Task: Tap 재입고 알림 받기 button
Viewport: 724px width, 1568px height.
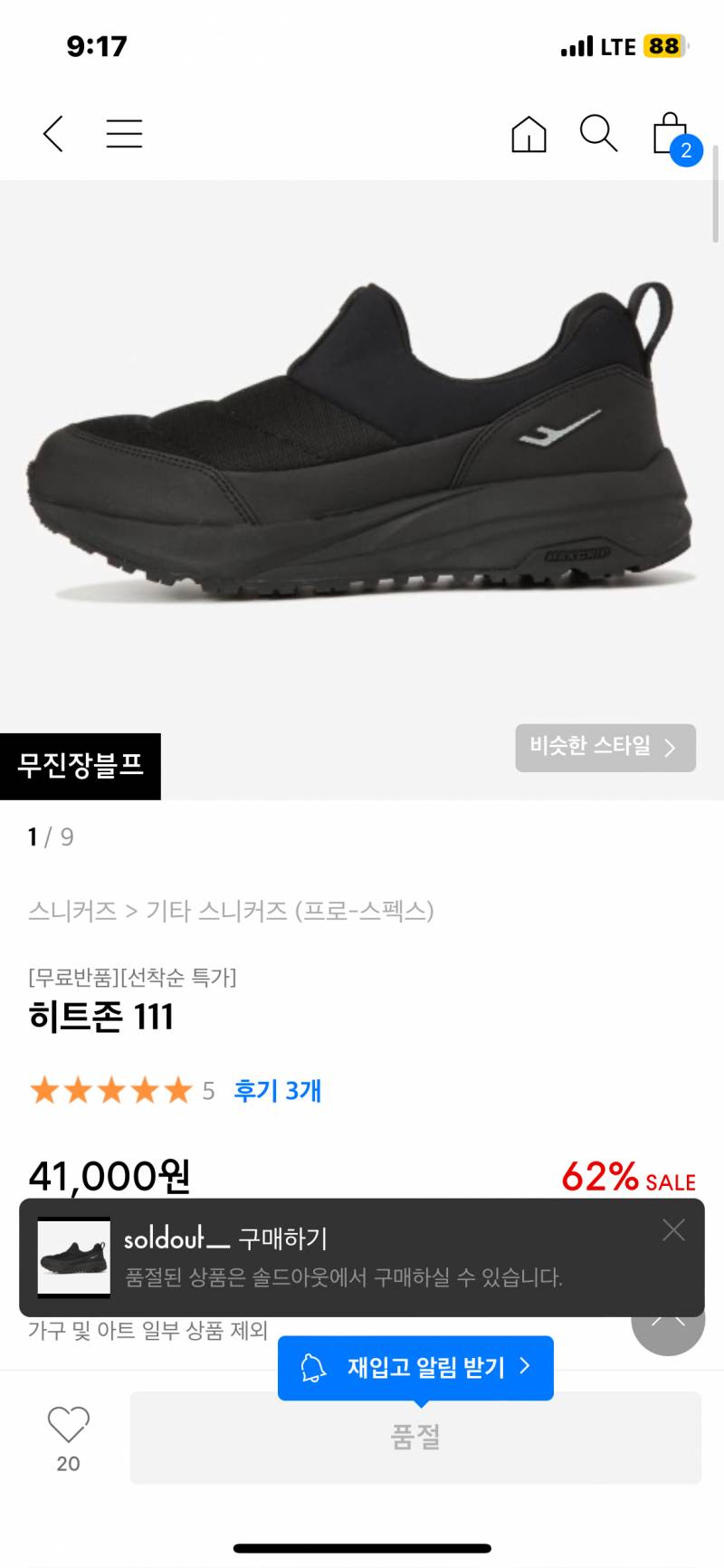Action: [416, 1368]
